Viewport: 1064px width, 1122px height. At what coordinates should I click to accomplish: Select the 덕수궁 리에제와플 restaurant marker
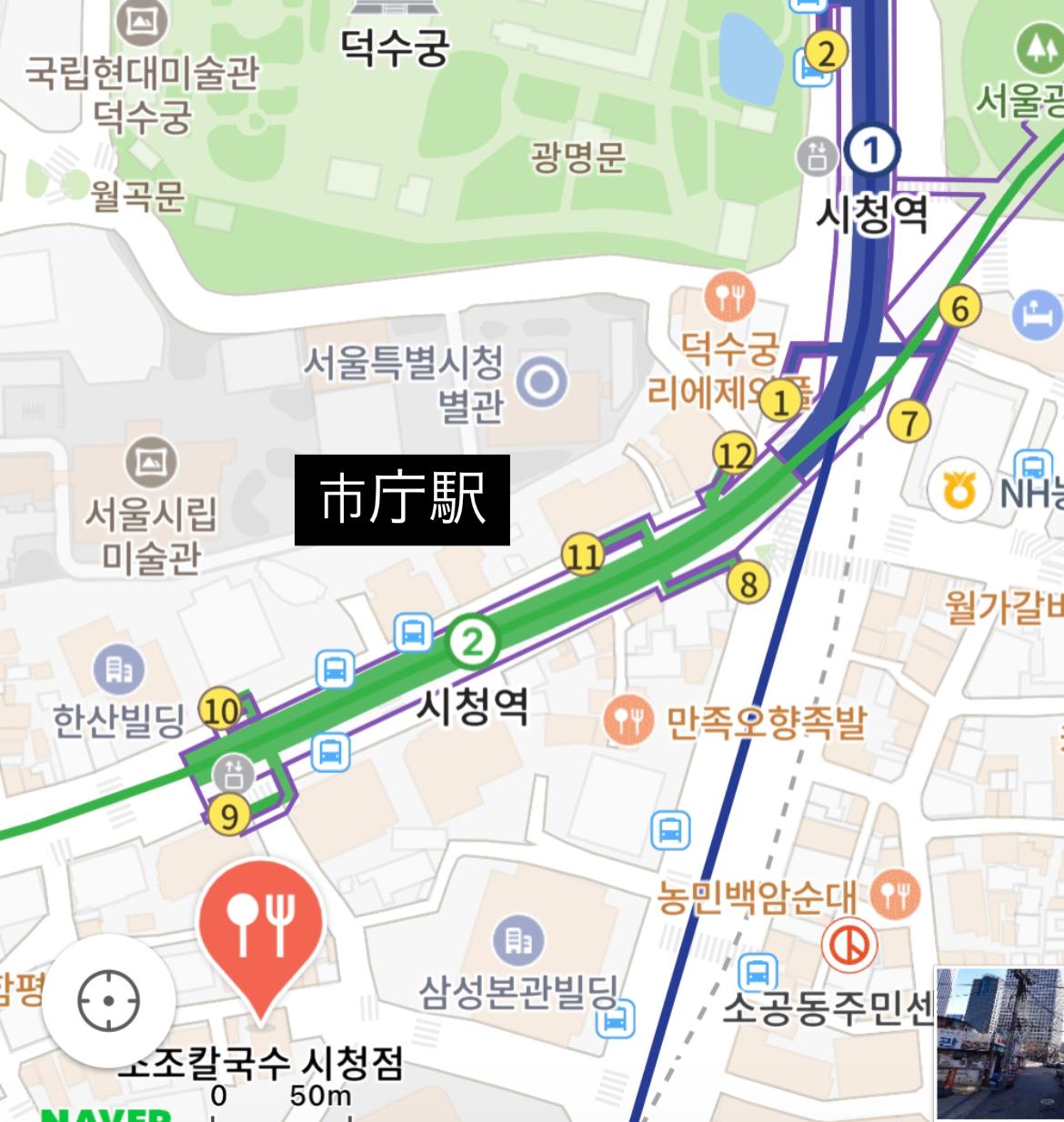click(x=728, y=297)
